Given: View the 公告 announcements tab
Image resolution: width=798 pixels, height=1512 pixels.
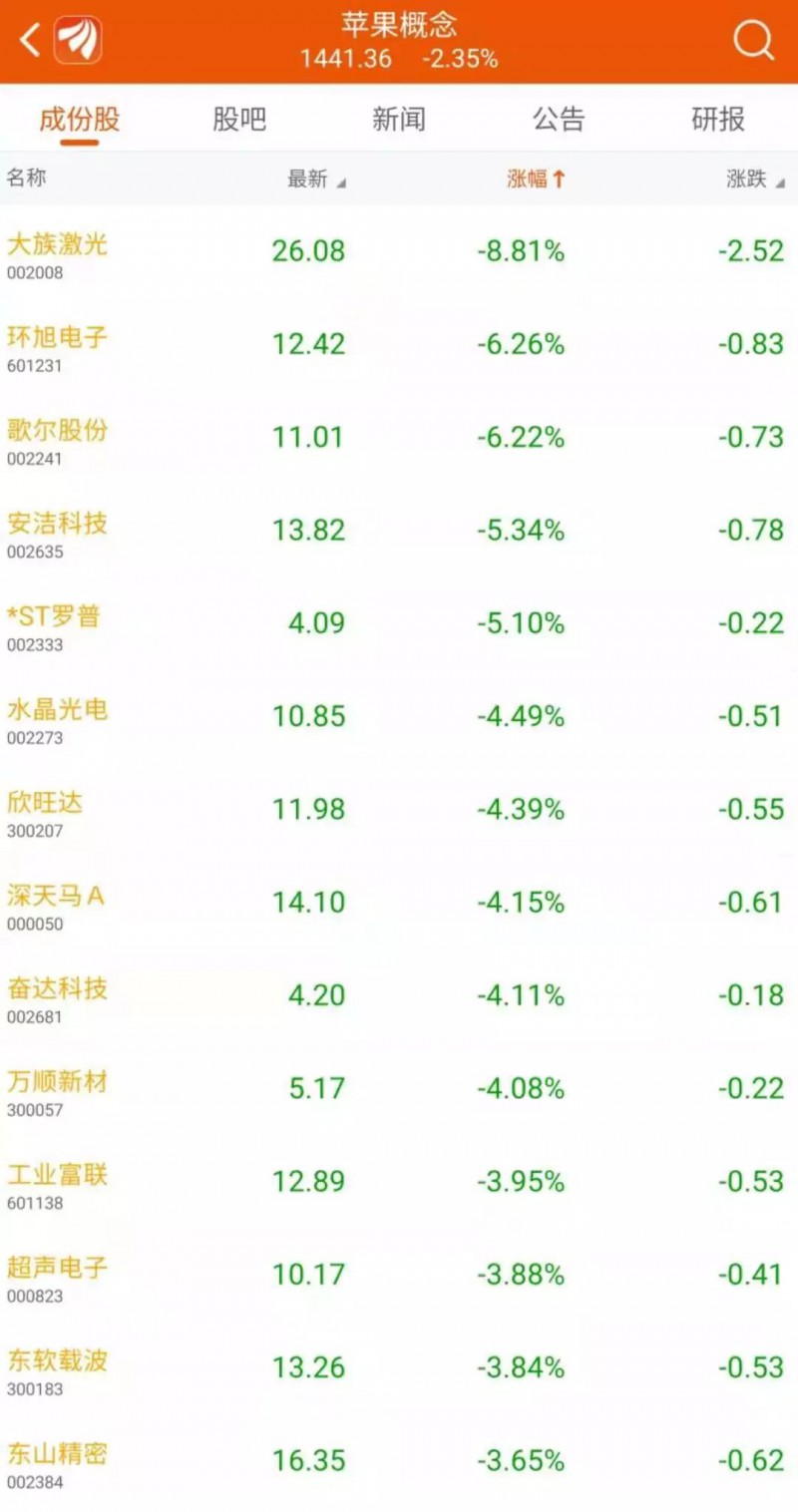Looking at the screenshot, I should click(559, 119).
